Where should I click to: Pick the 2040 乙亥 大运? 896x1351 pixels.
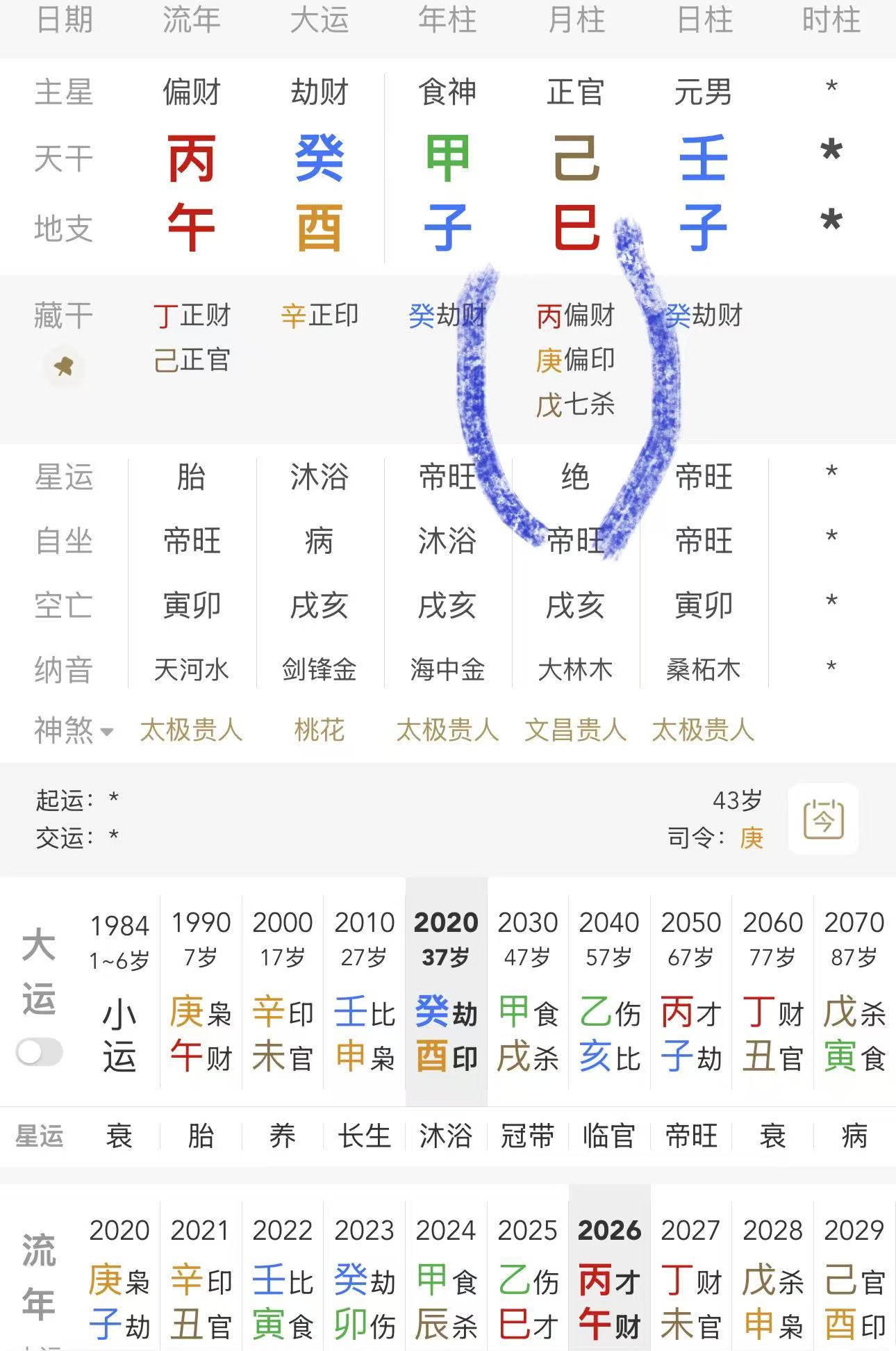tap(609, 994)
